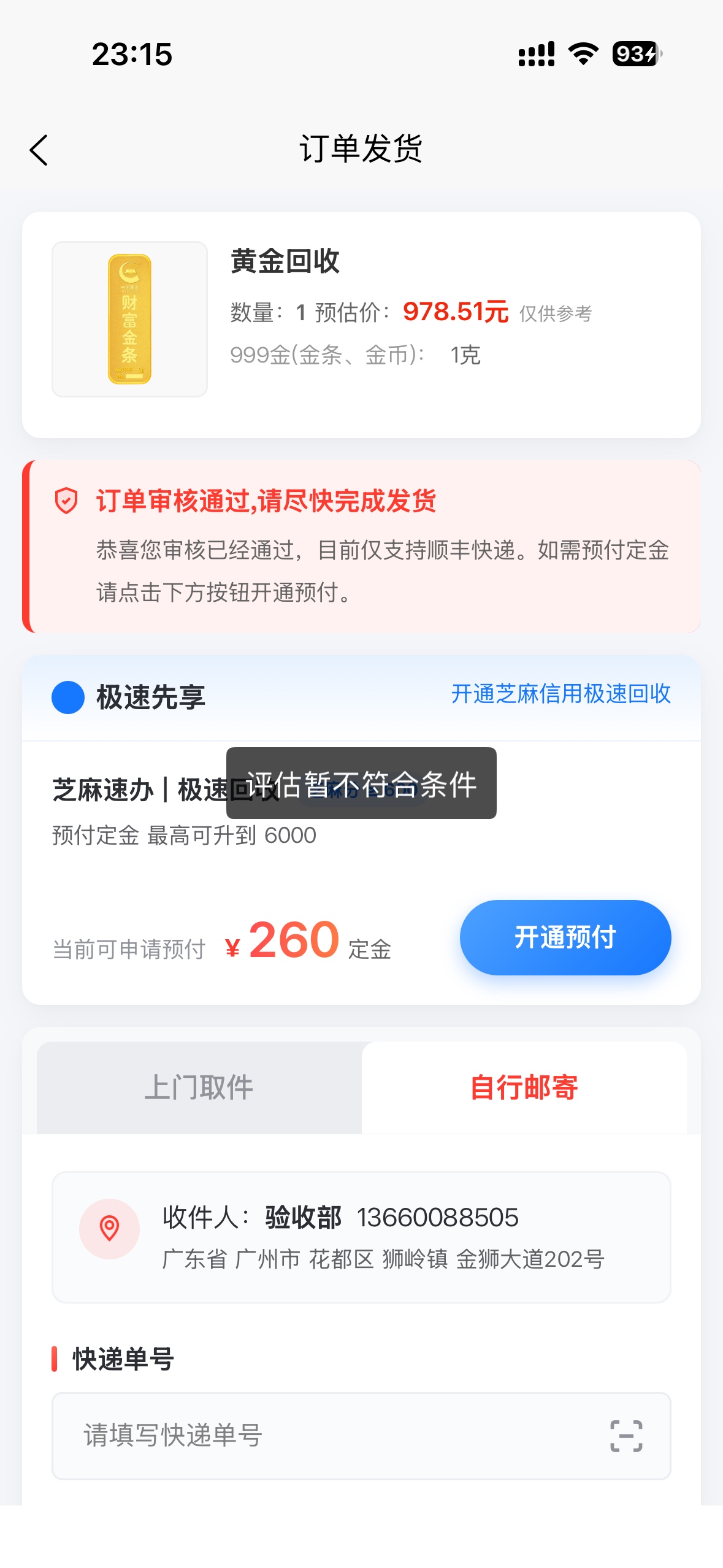Focus the 请填写快递单号 field
Image resolution: width=723 pixels, height=1568 pixels.
331,1435
